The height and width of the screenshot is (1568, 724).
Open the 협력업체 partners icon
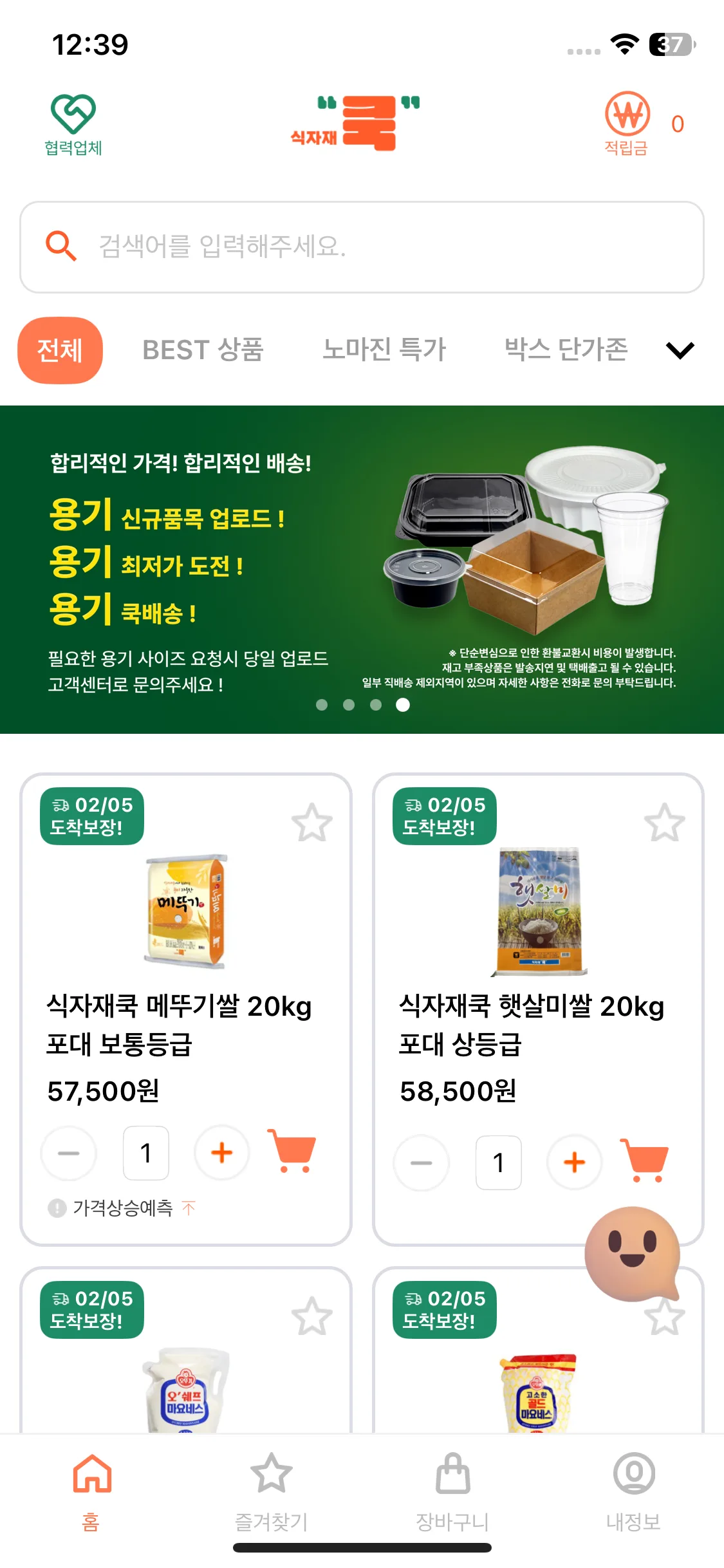(73, 125)
